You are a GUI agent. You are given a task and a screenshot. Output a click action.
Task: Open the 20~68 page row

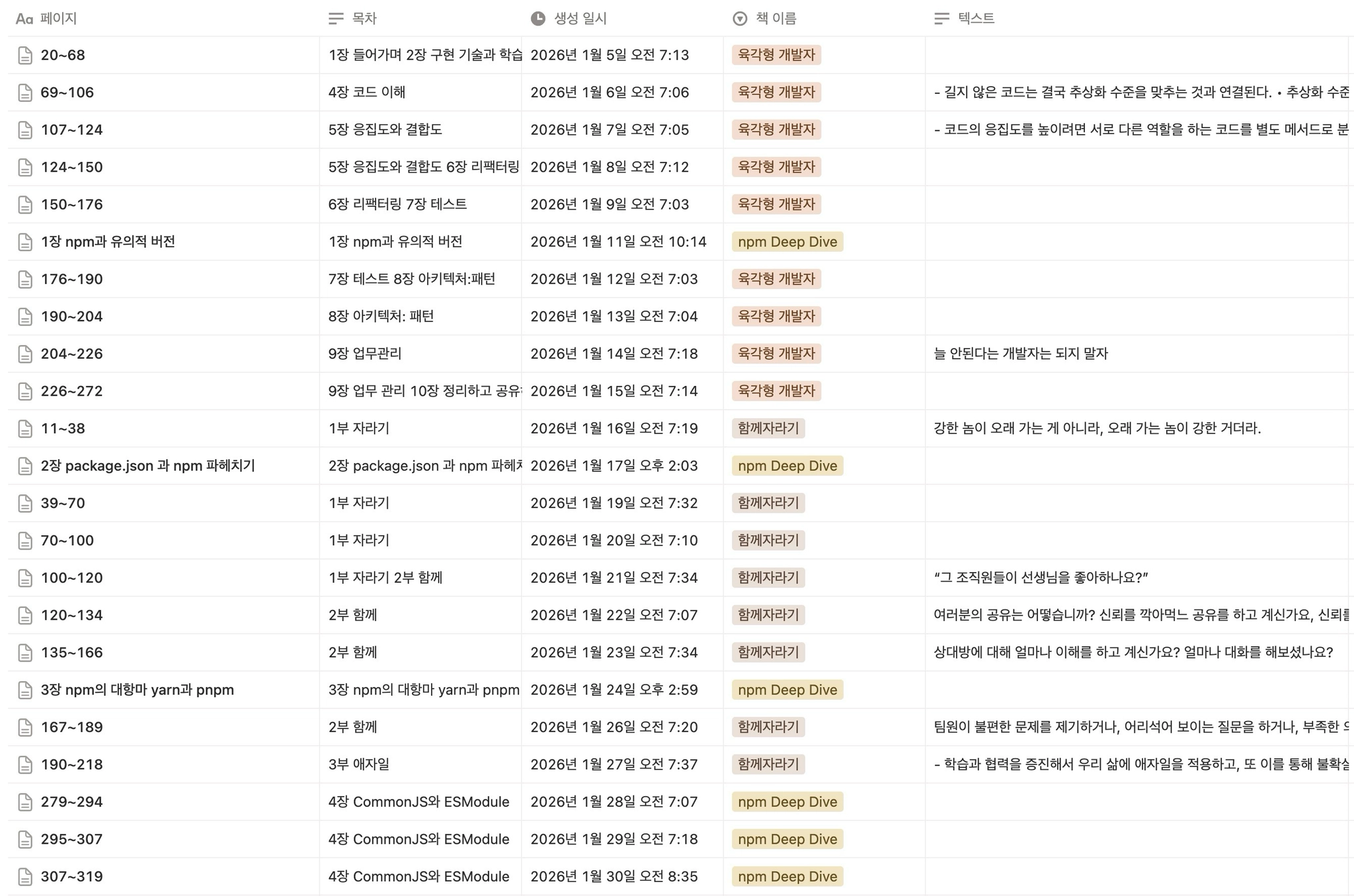point(63,56)
